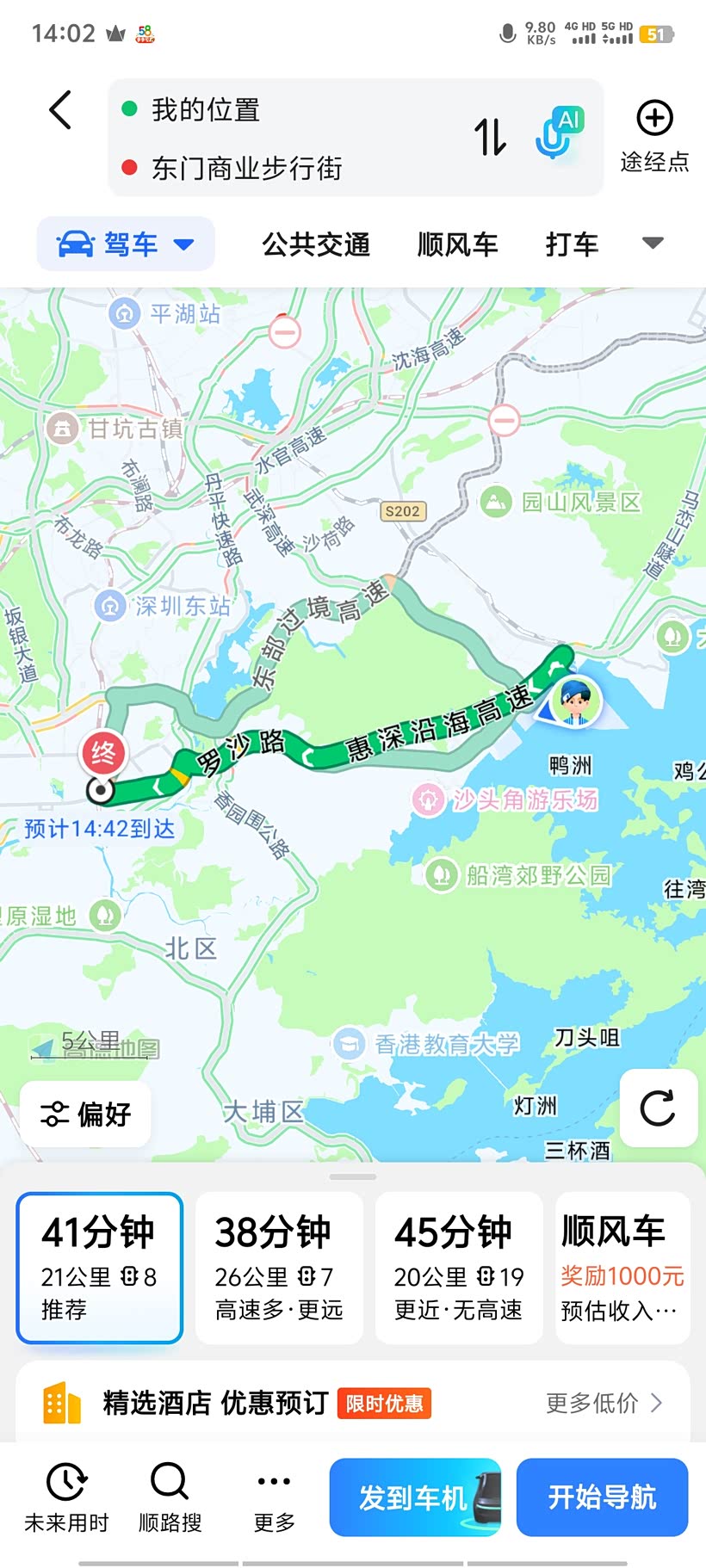Activate AI voice input microphone
Image resolution: width=706 pixels, height=1568 pixels.
(560, 133)
